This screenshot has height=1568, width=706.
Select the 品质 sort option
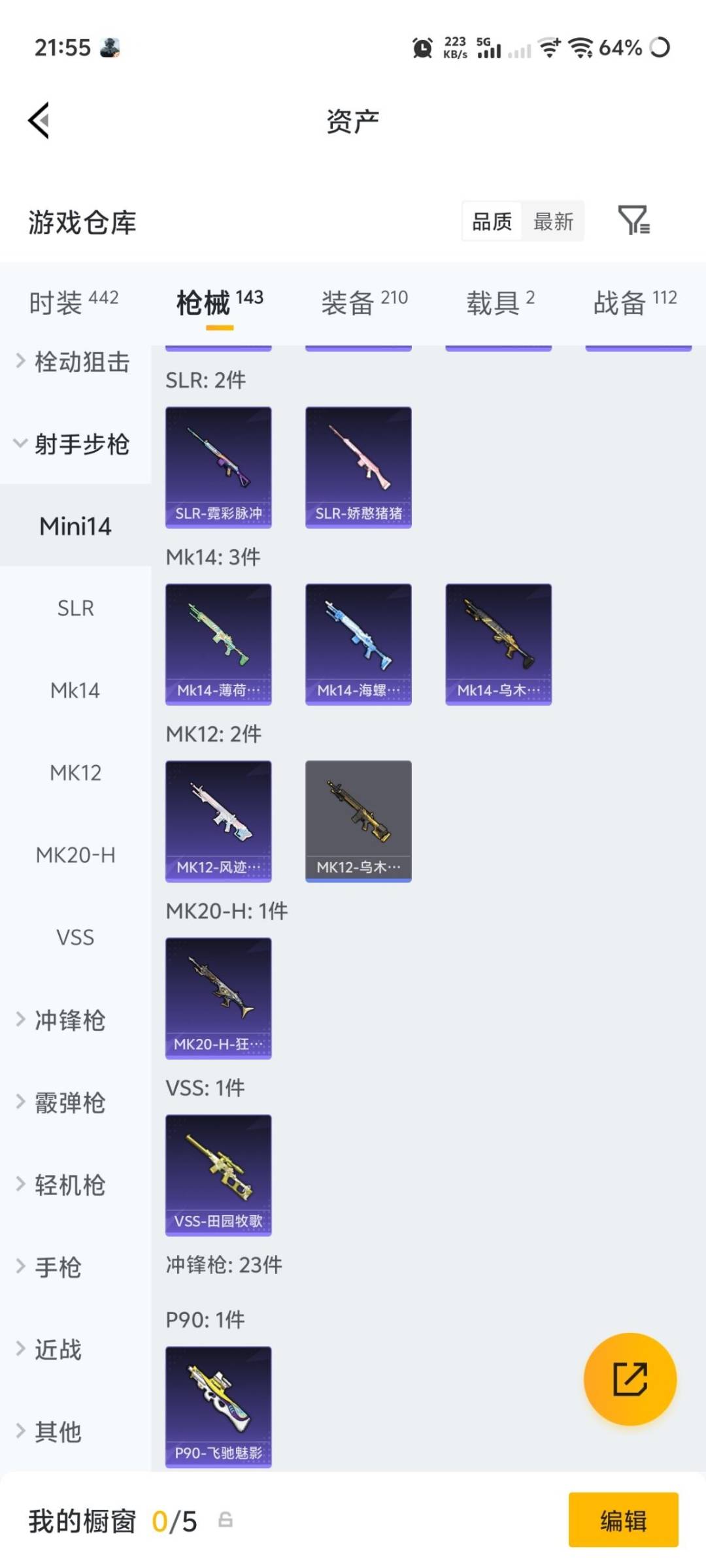[492, 222]
